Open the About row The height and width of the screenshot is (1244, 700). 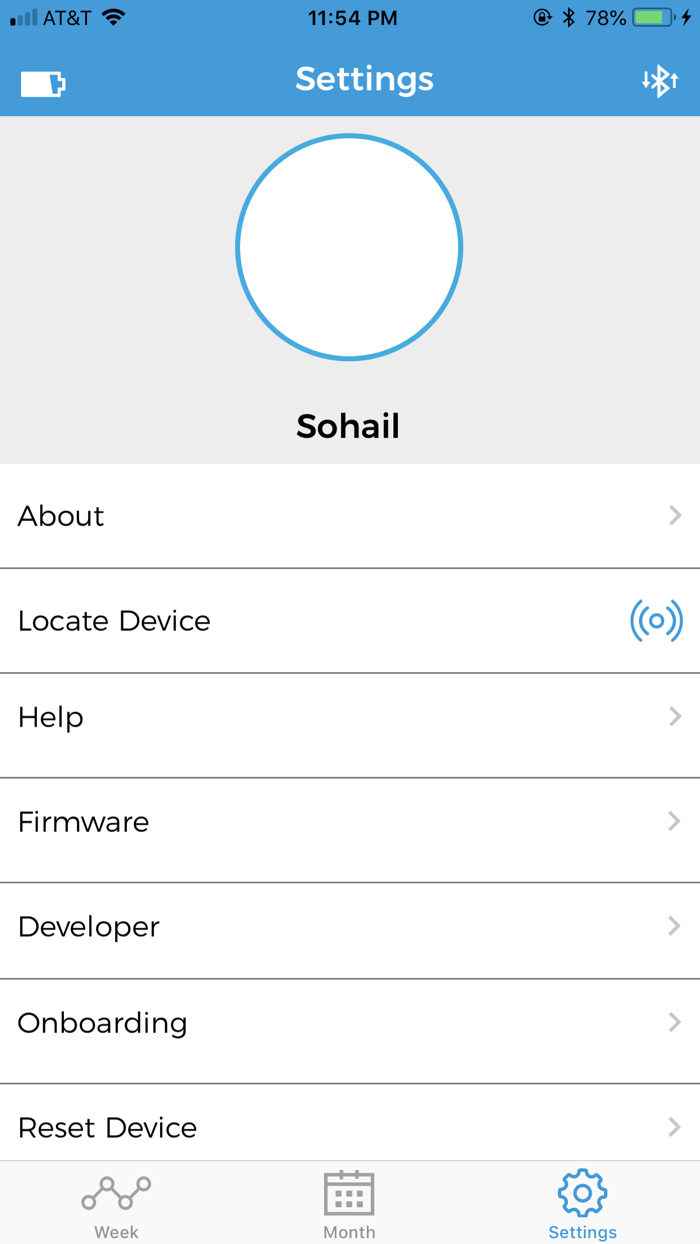point(350,516)
